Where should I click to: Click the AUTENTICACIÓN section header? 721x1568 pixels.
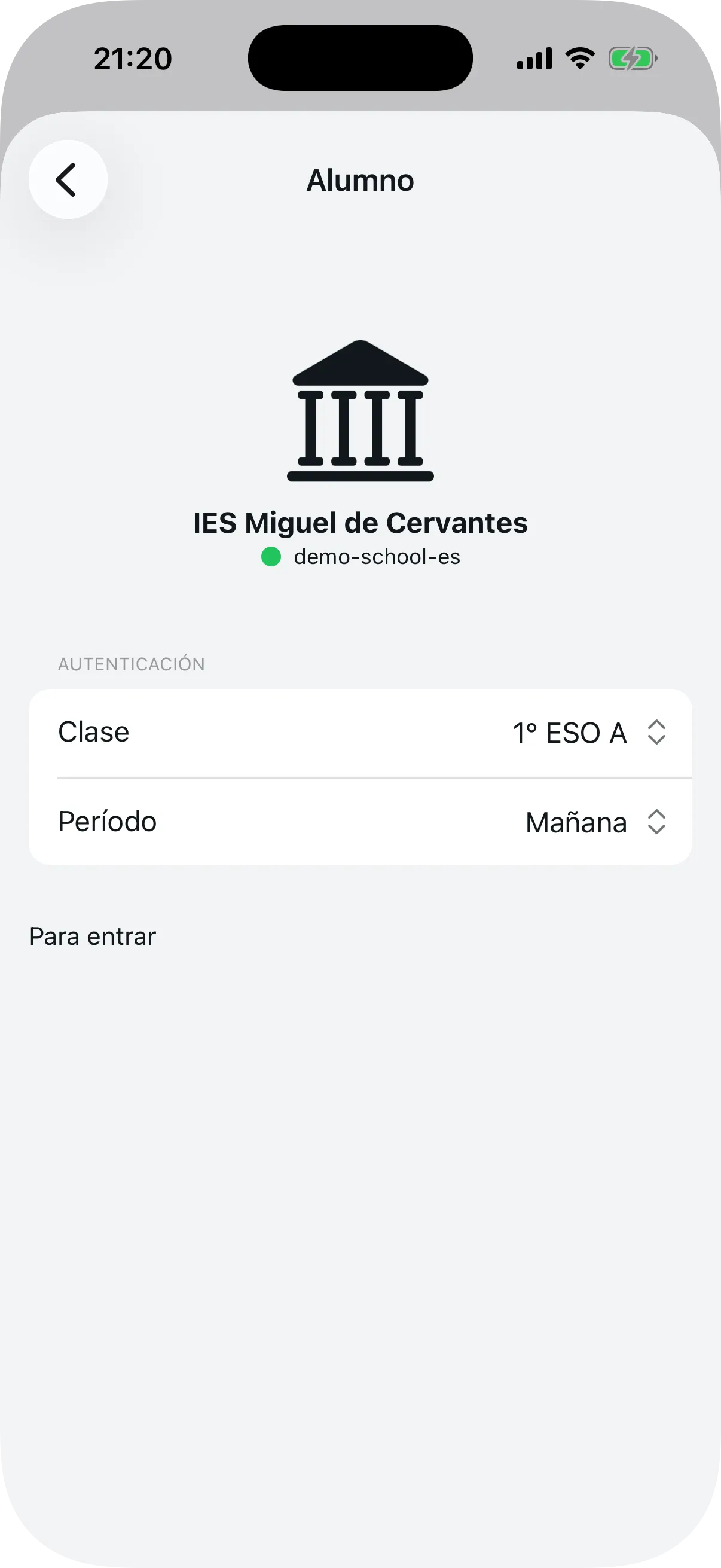pyautogui.click(x=131, y=663)
